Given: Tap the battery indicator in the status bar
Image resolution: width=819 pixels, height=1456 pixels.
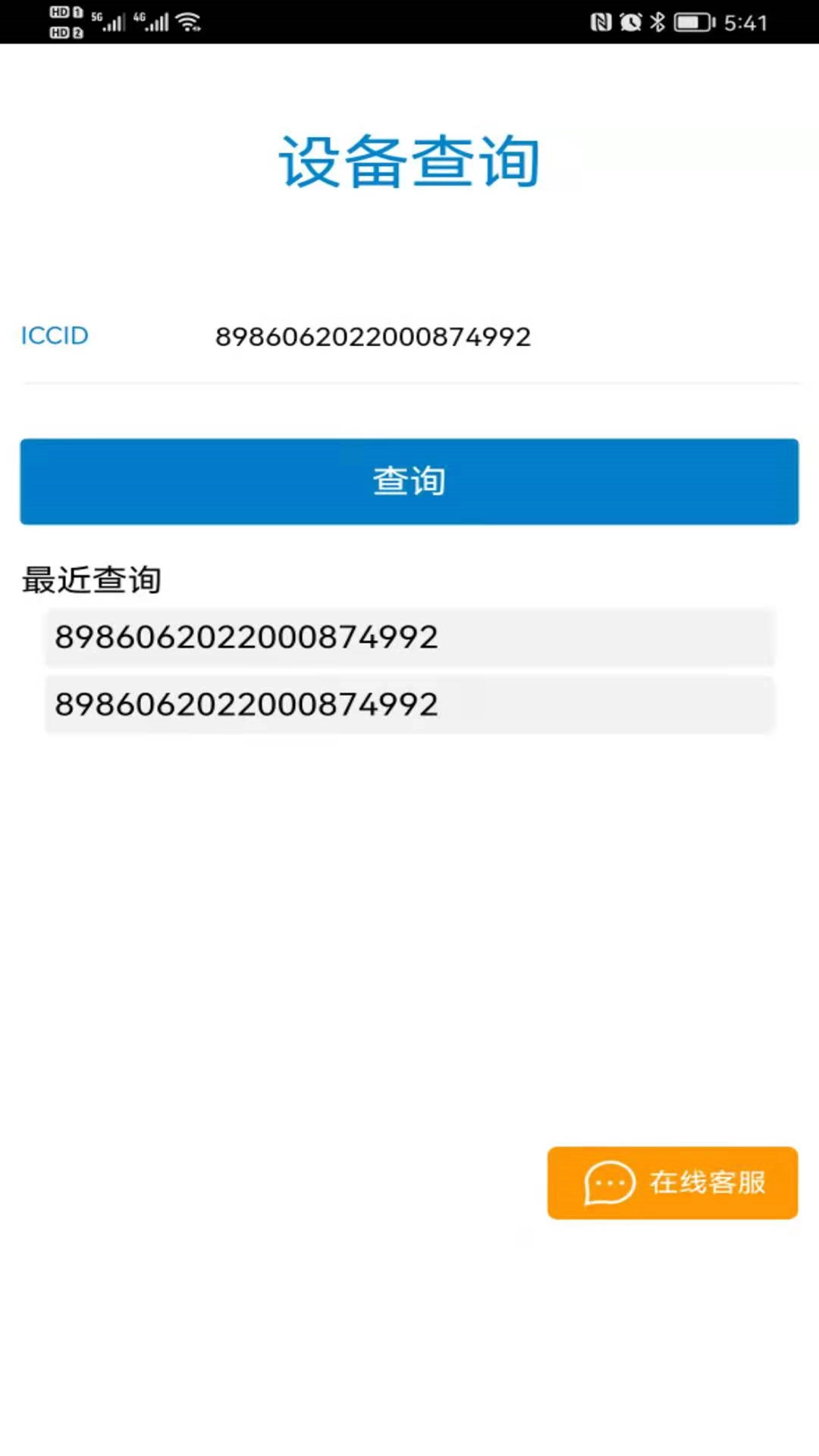Looking at the screenshot, I should 692,23.
